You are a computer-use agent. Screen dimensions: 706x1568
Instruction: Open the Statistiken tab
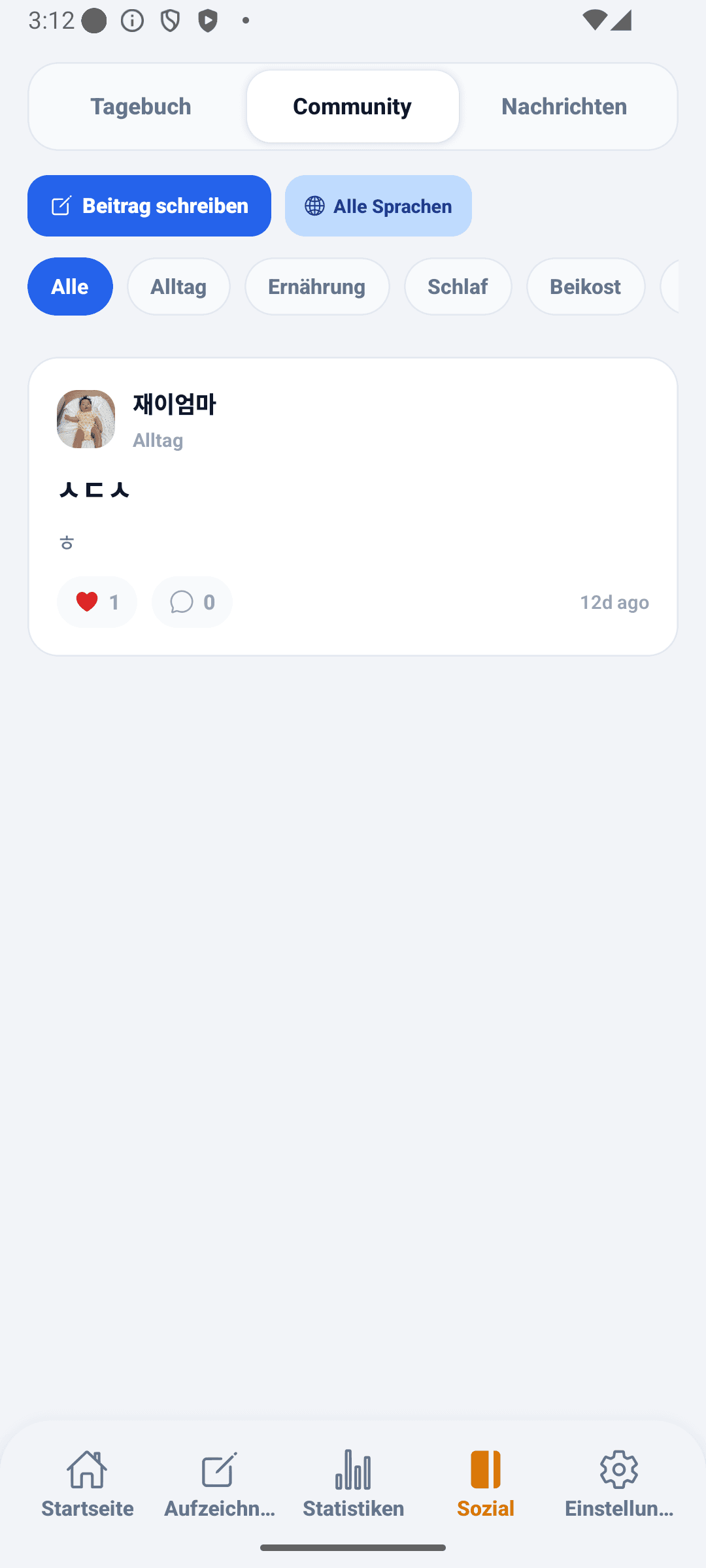(x=353, y=1484)
